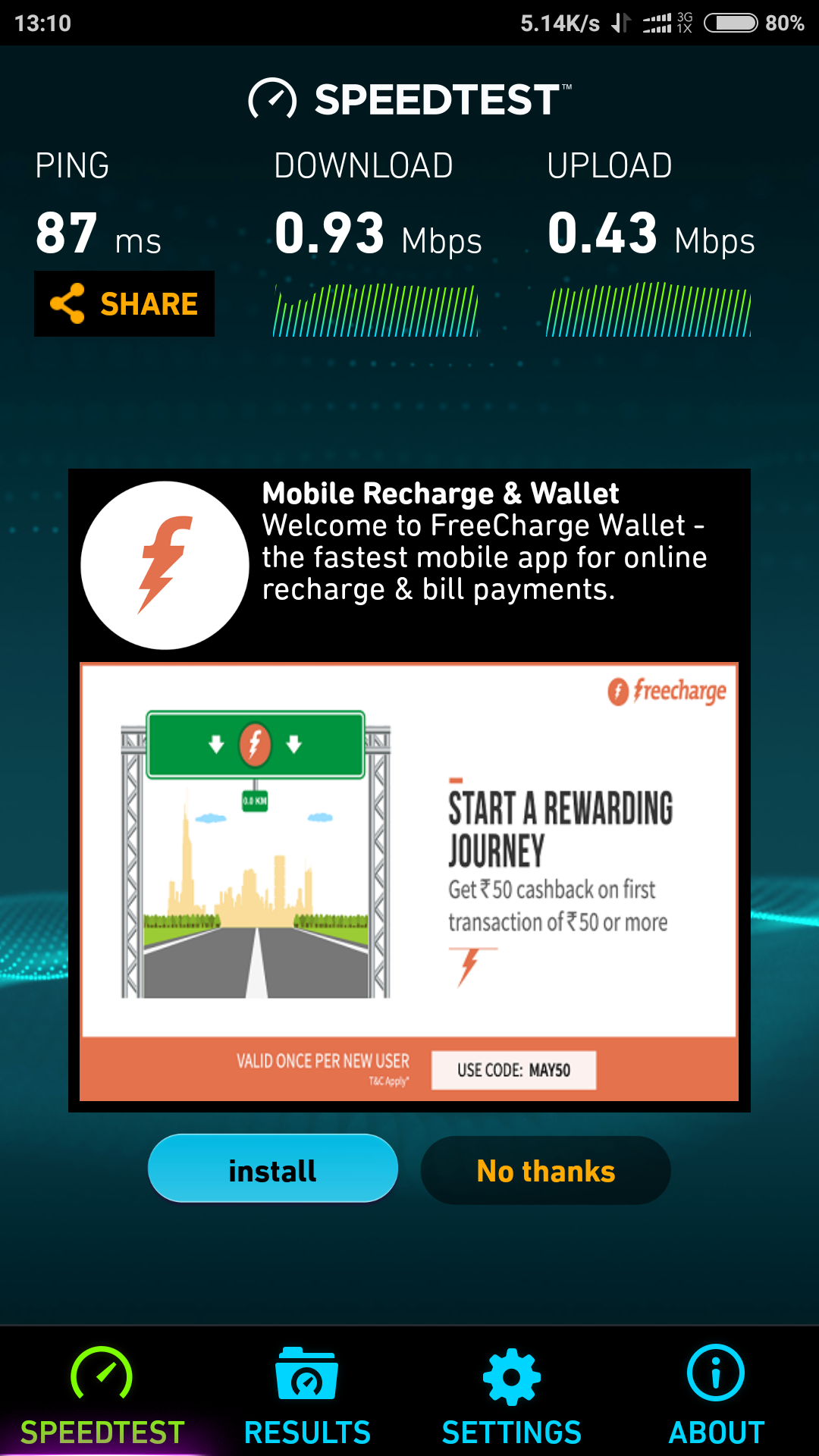819x1456 pixels.
Task: Open the FreeCharge cashback ad banner
Action: pyautogui.click(x=409, y=881)
